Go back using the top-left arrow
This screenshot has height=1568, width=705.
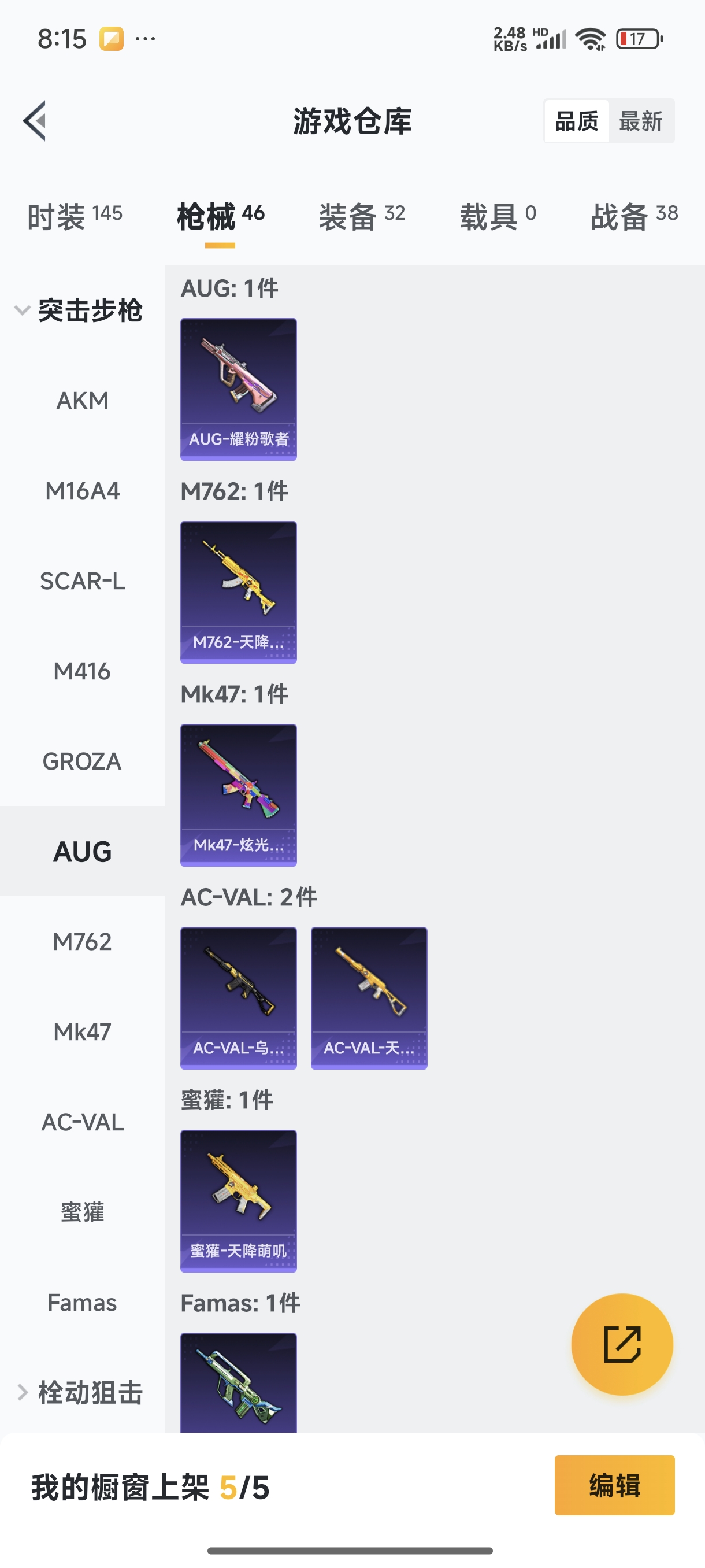click(35, 120)
